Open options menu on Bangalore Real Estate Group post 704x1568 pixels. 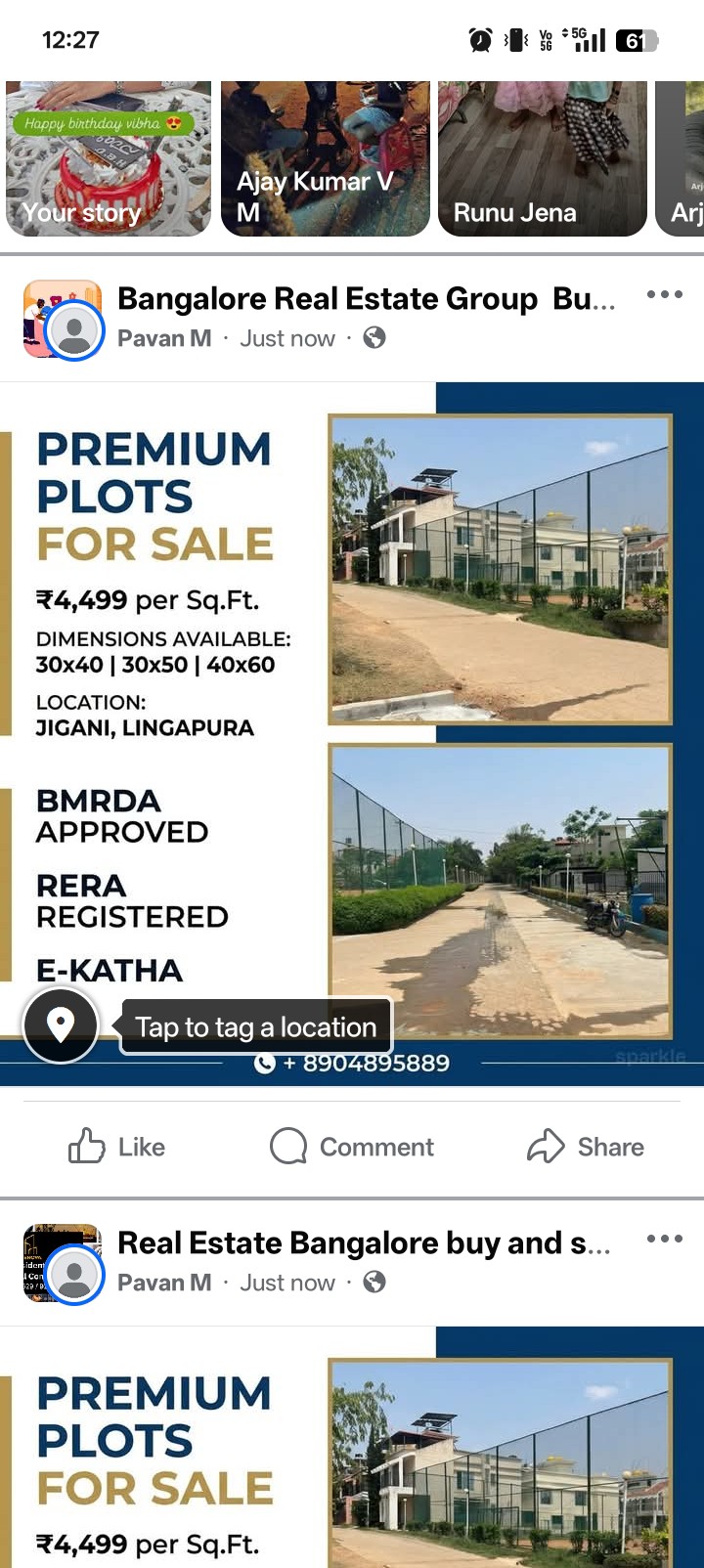664,294
